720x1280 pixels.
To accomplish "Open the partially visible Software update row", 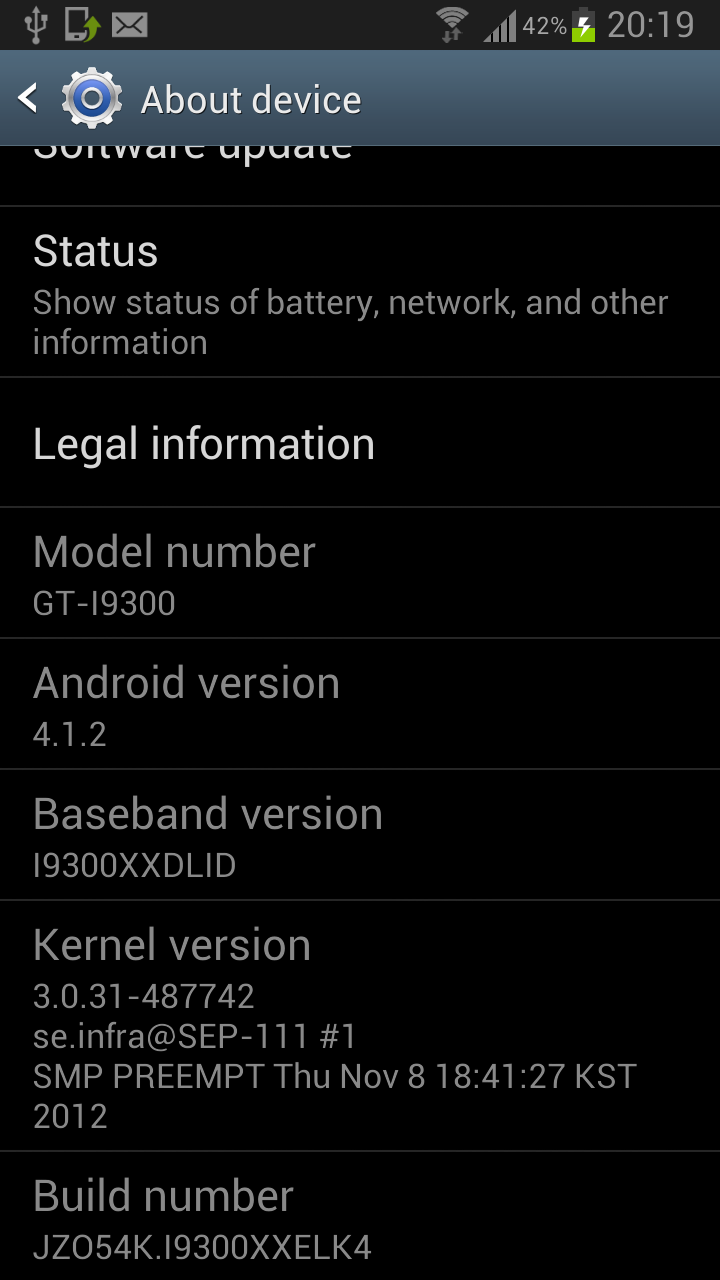I will (360, 175).
